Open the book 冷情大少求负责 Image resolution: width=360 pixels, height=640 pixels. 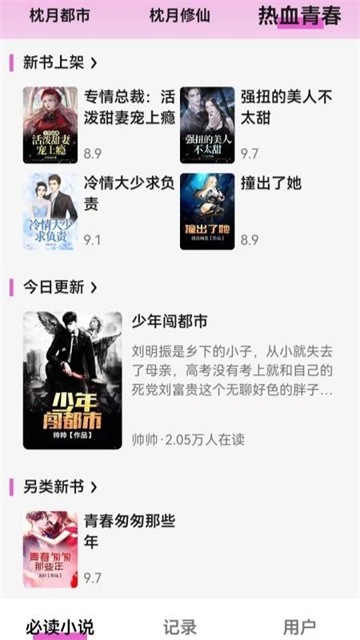99,211
